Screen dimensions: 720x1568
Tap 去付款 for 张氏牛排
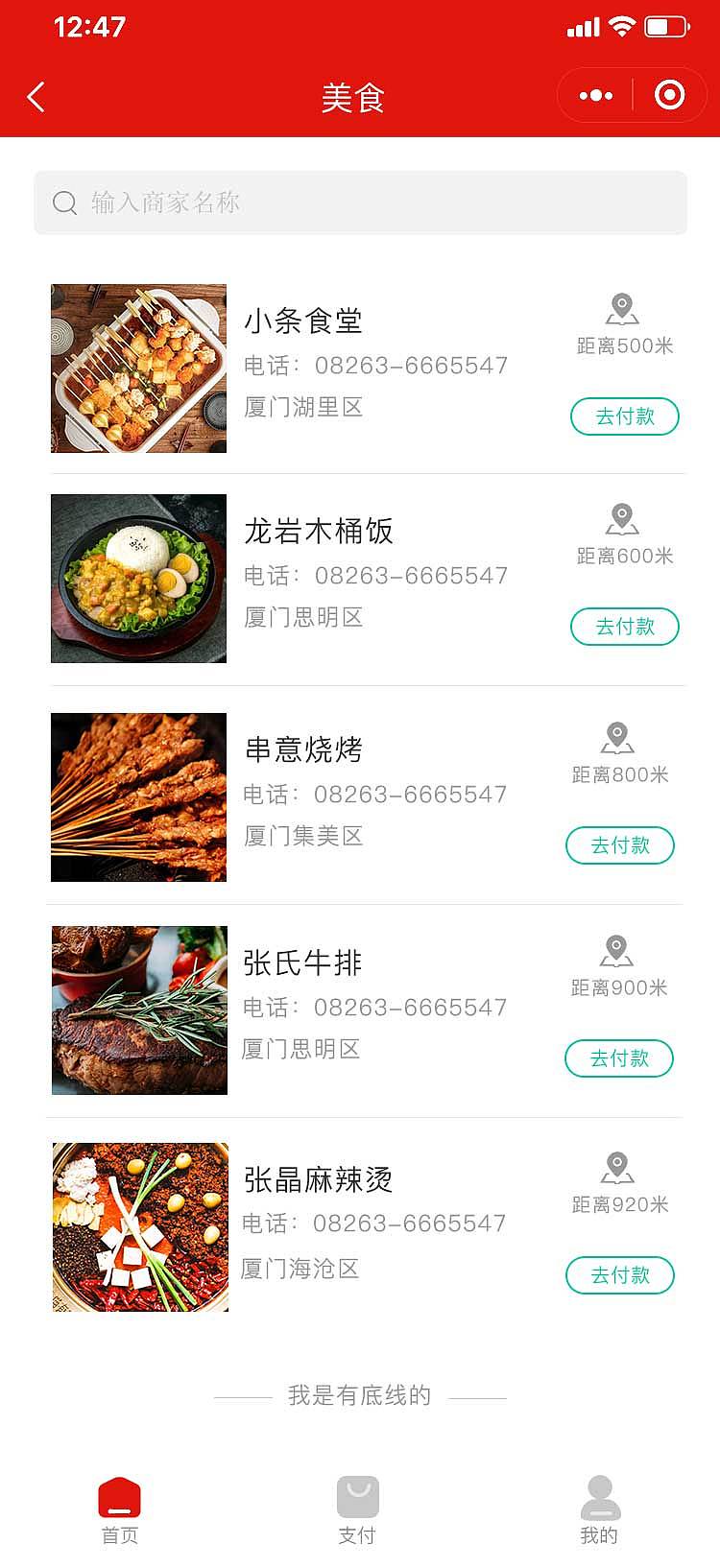point(619,1058)
